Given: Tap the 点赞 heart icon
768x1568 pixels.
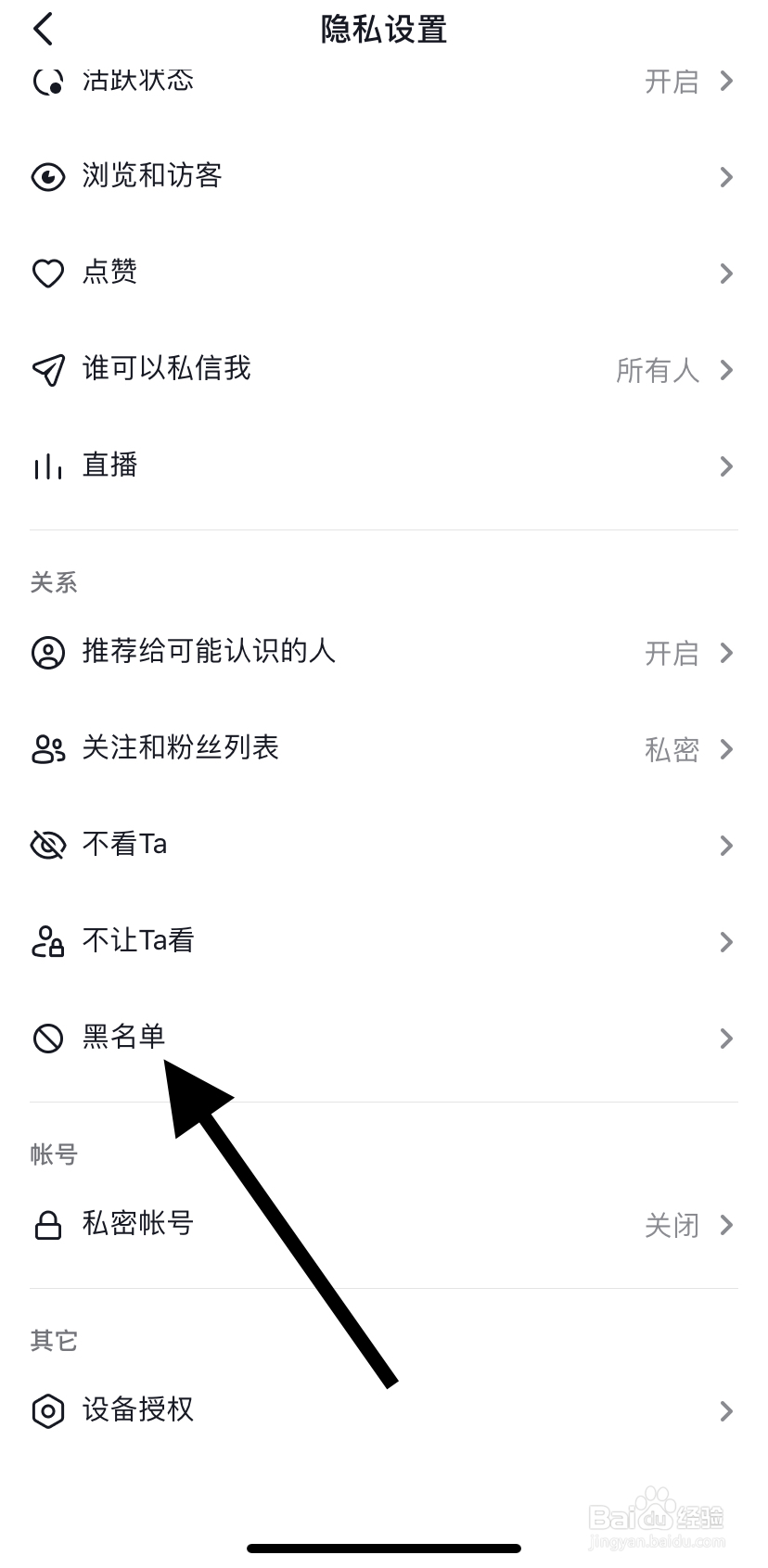Looking at the screenshot, I should pos(48,273).
